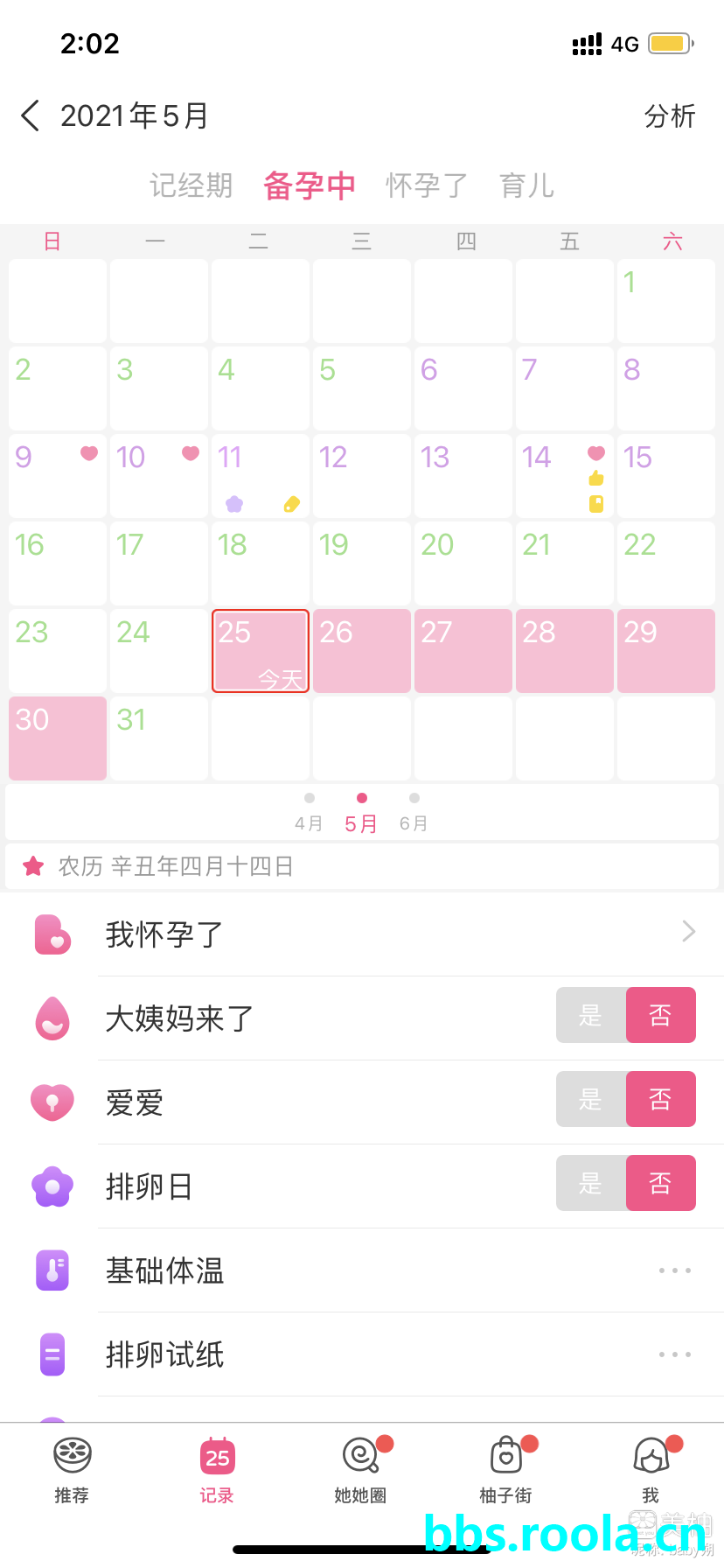Set 爱爱 to 是
Screen dimensions: 724x1568
591,1099
